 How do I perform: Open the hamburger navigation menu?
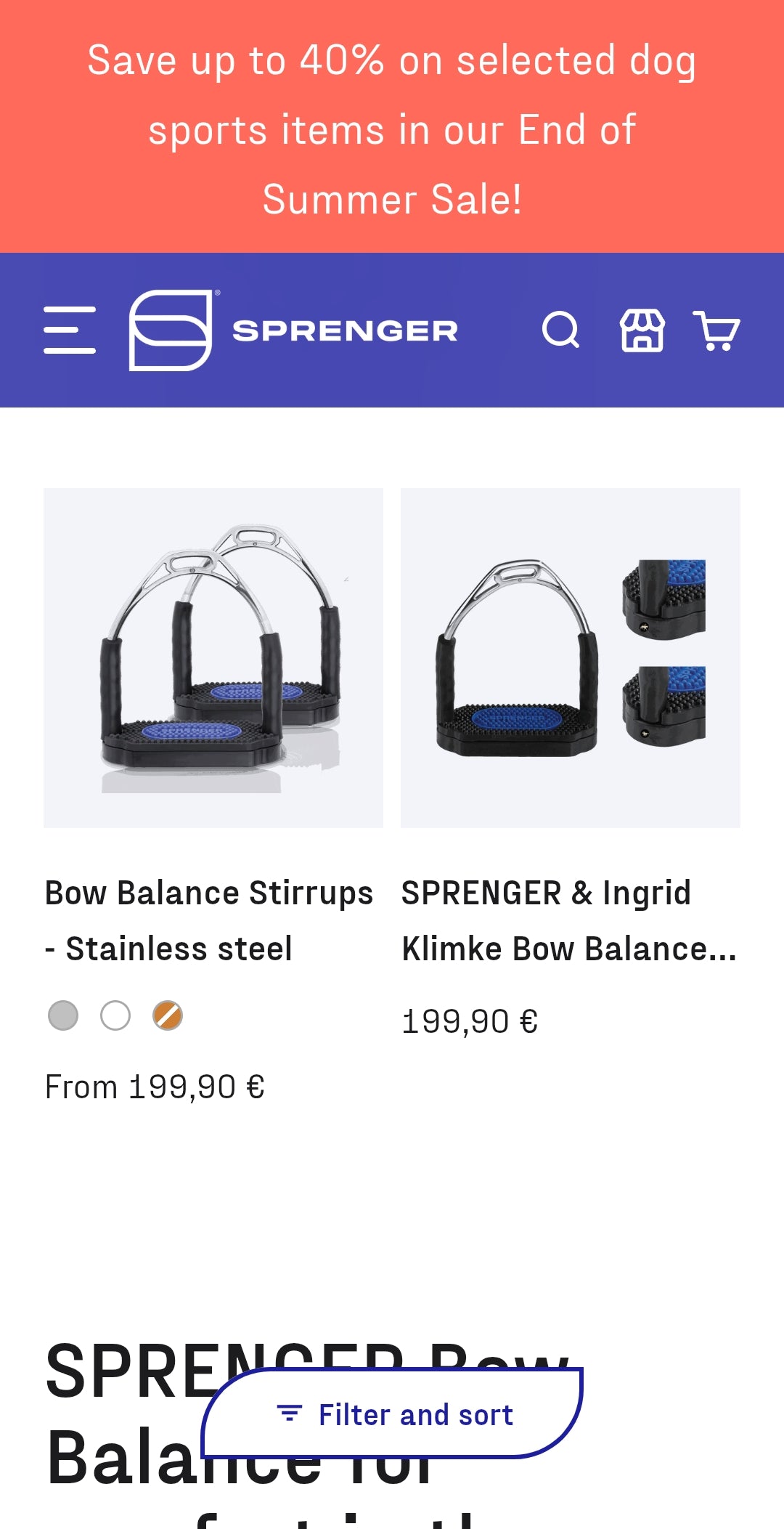point(70,330)
